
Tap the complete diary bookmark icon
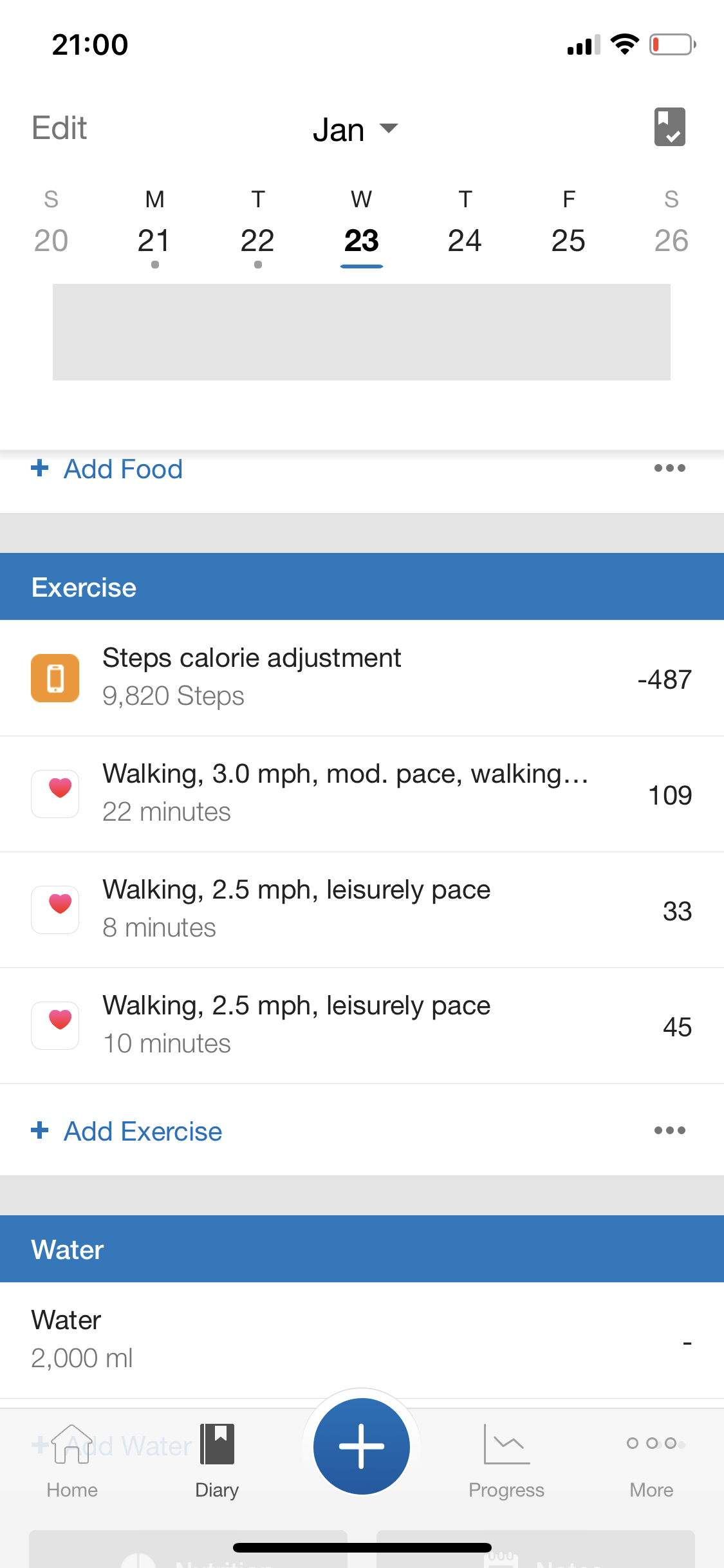pos(669,127)
